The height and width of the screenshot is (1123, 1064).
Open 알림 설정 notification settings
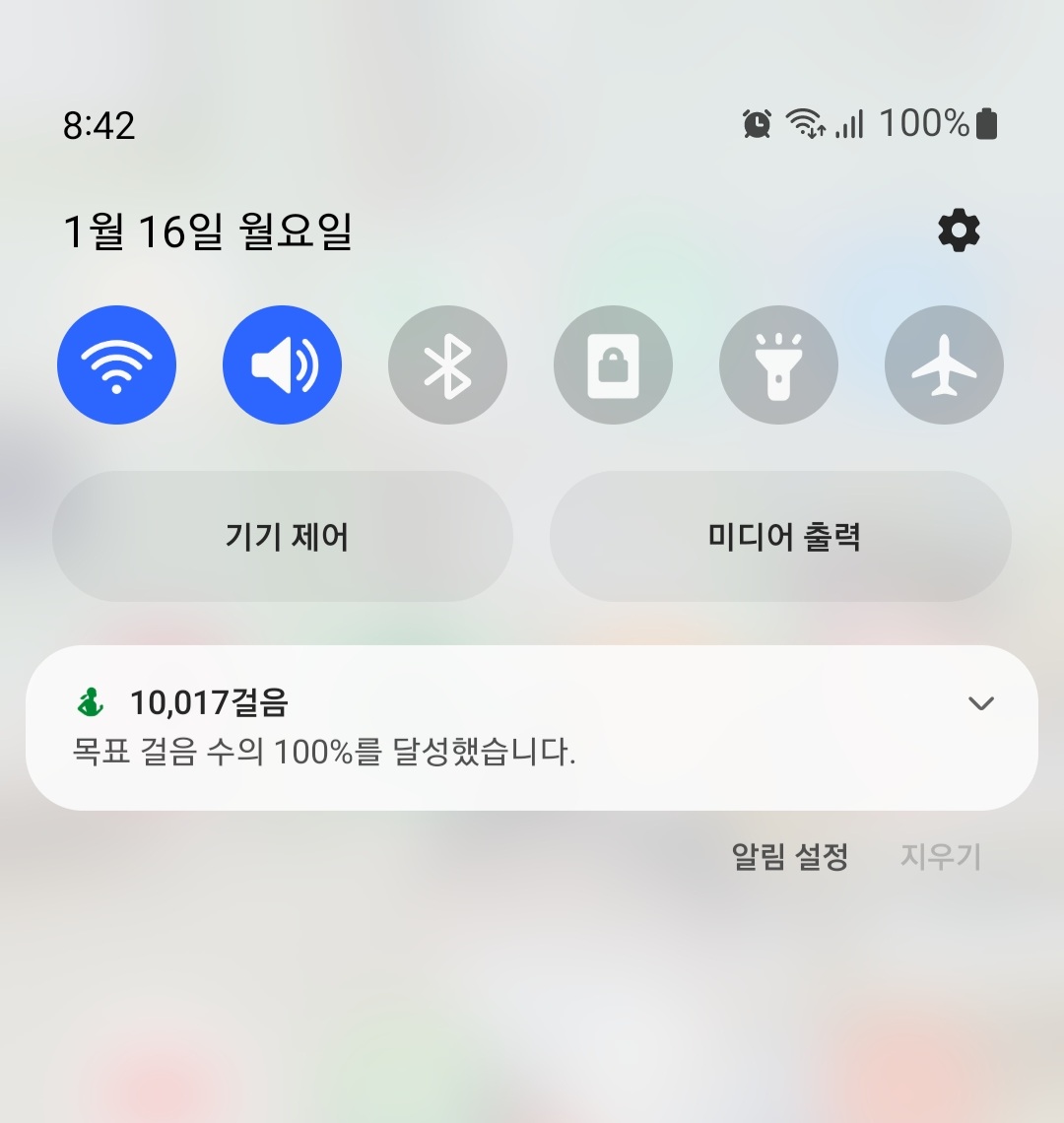789,857
